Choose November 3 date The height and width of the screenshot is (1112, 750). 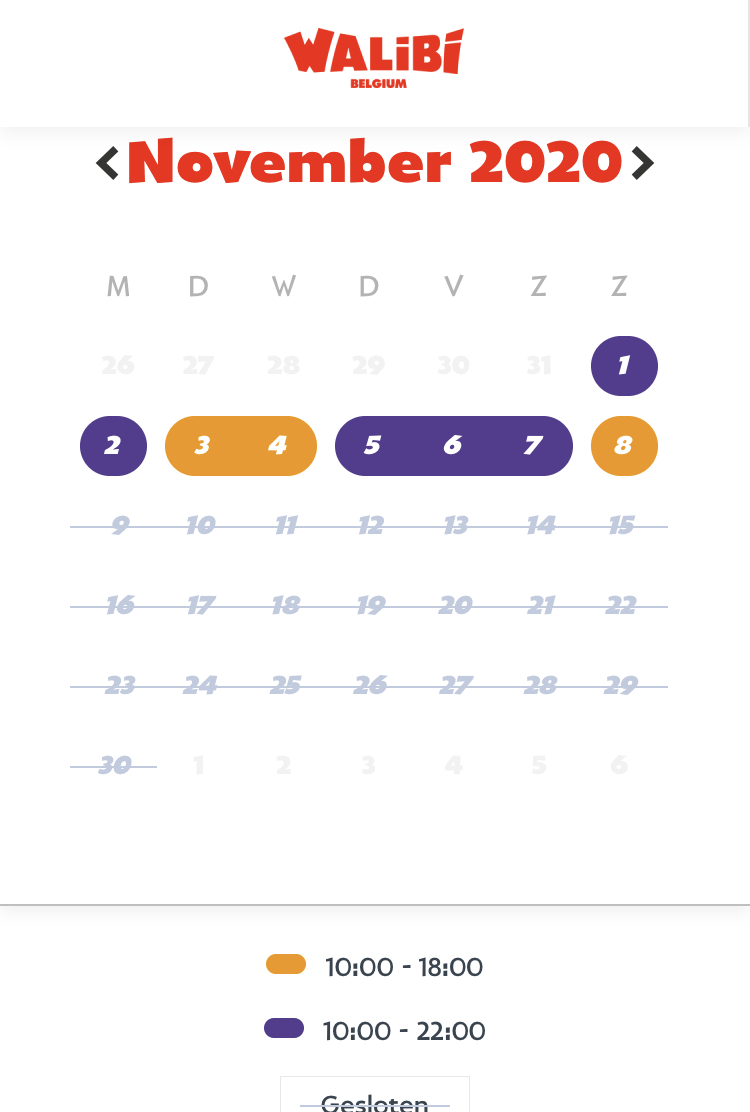click(x=202, y=446)
